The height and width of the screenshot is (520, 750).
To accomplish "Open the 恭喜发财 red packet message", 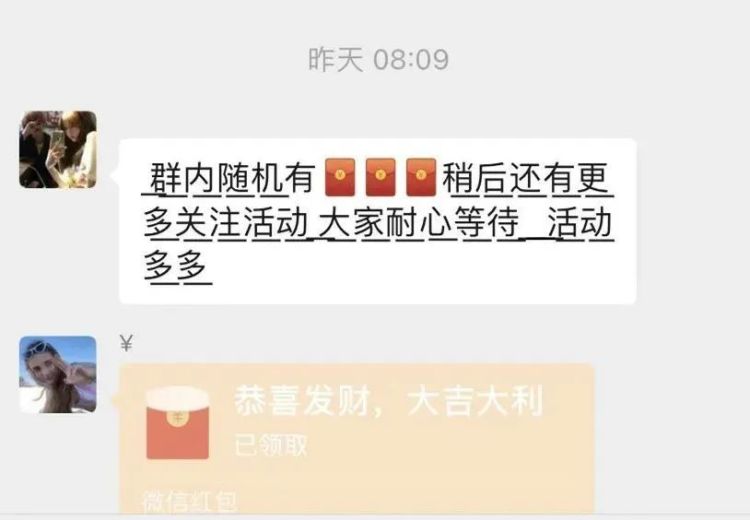I will [356, 430].
